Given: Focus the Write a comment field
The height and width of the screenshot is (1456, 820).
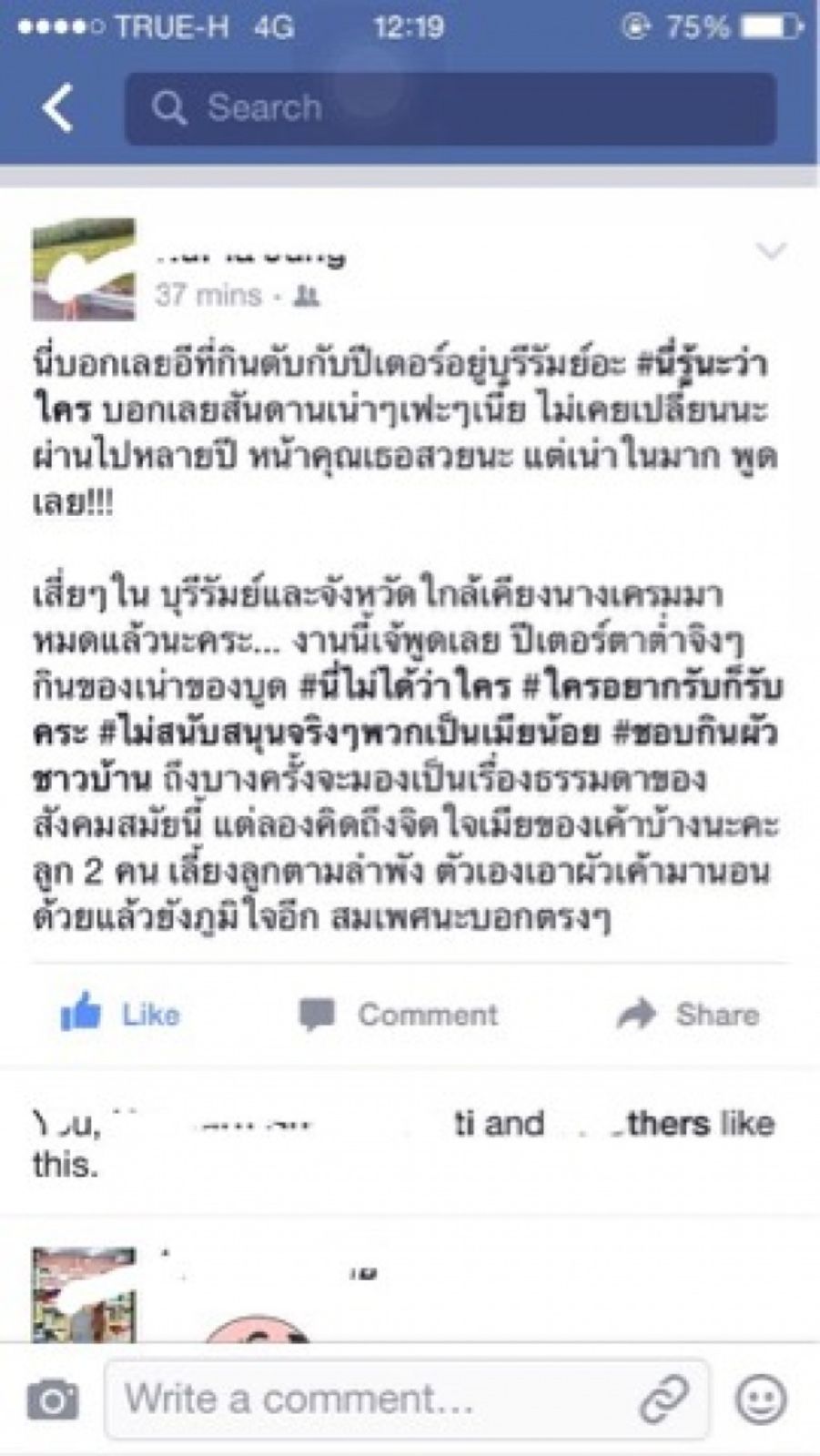Looking at the screenshot, I should (364, 1400).
